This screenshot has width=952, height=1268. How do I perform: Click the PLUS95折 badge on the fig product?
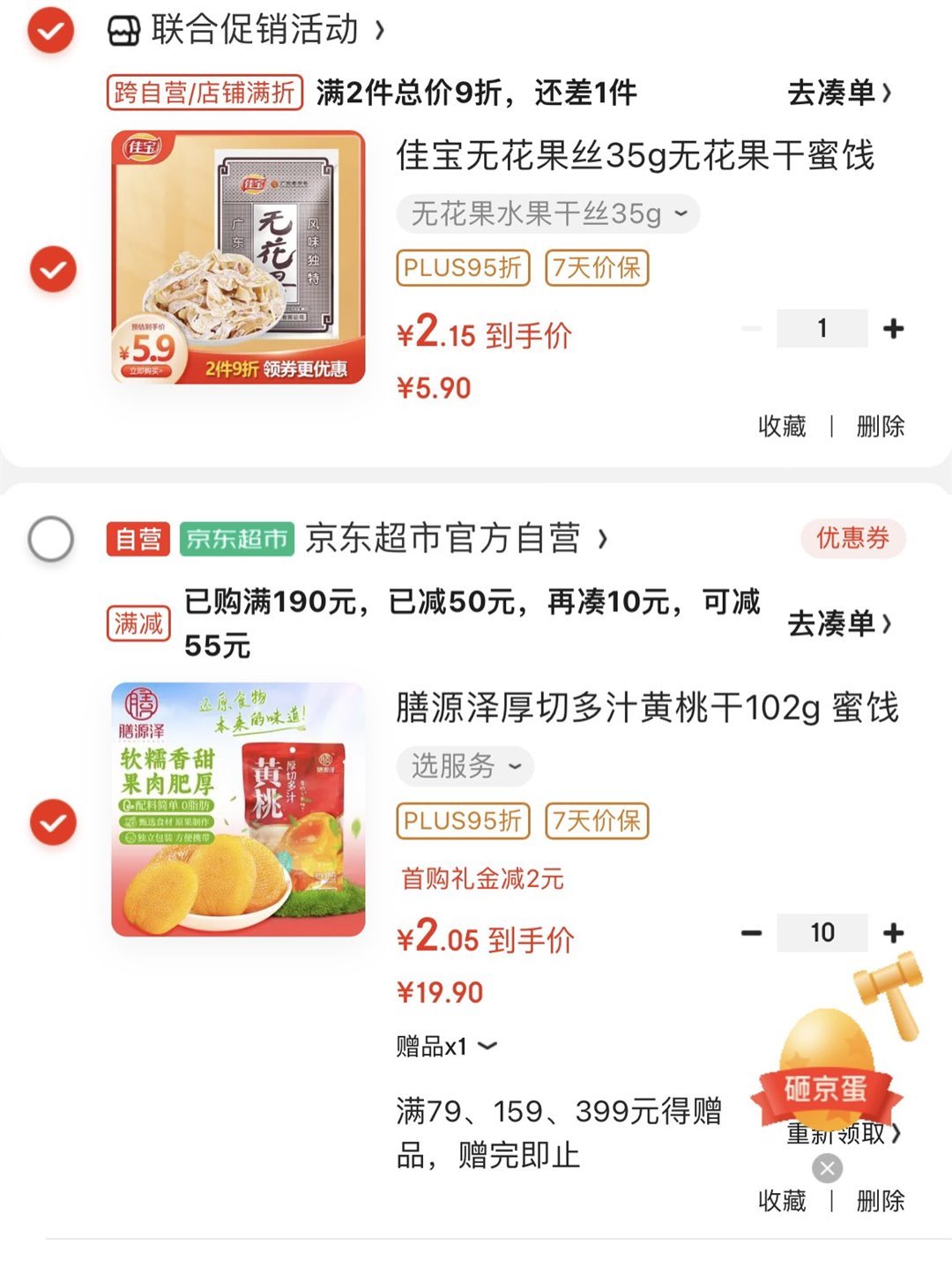461,269
